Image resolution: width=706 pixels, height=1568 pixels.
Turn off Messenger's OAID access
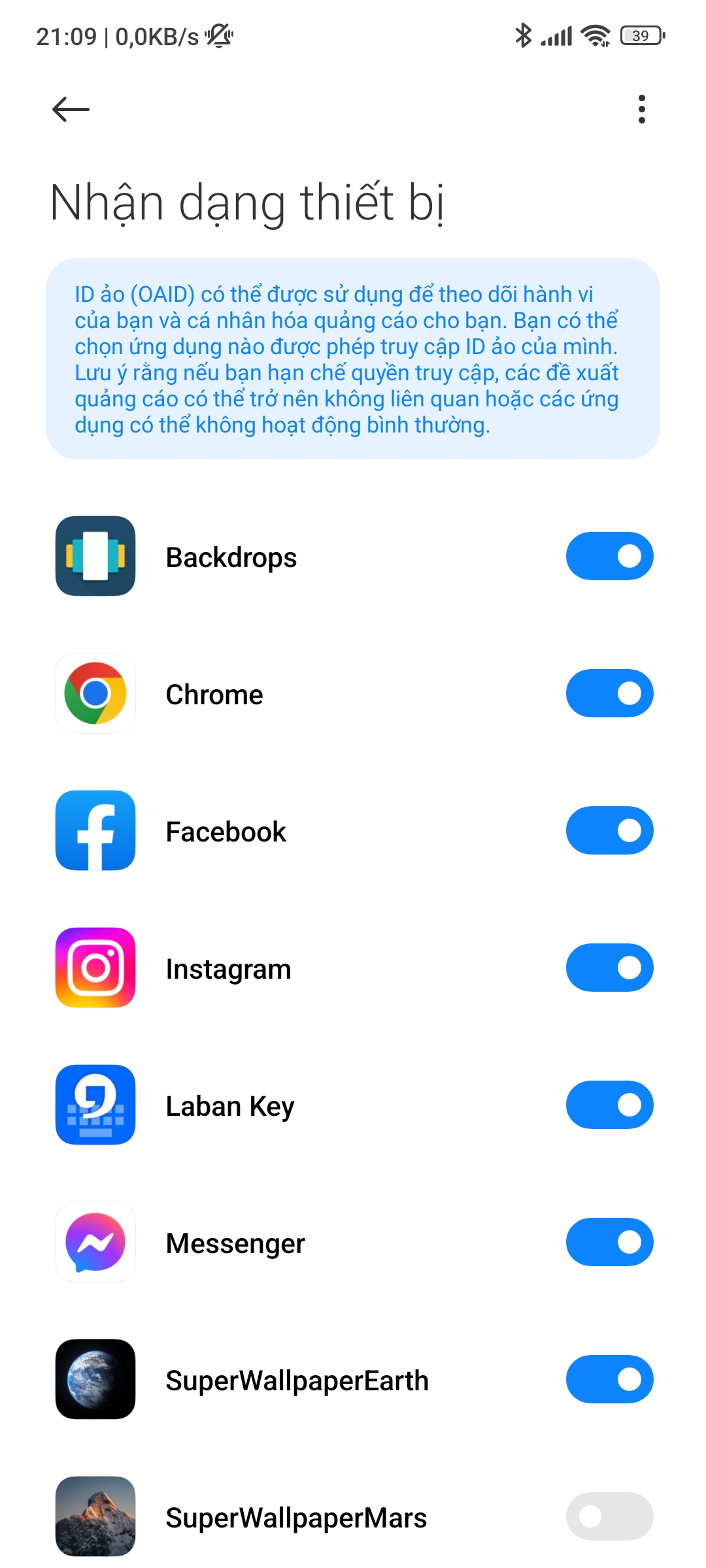[x=609, y=1242]
